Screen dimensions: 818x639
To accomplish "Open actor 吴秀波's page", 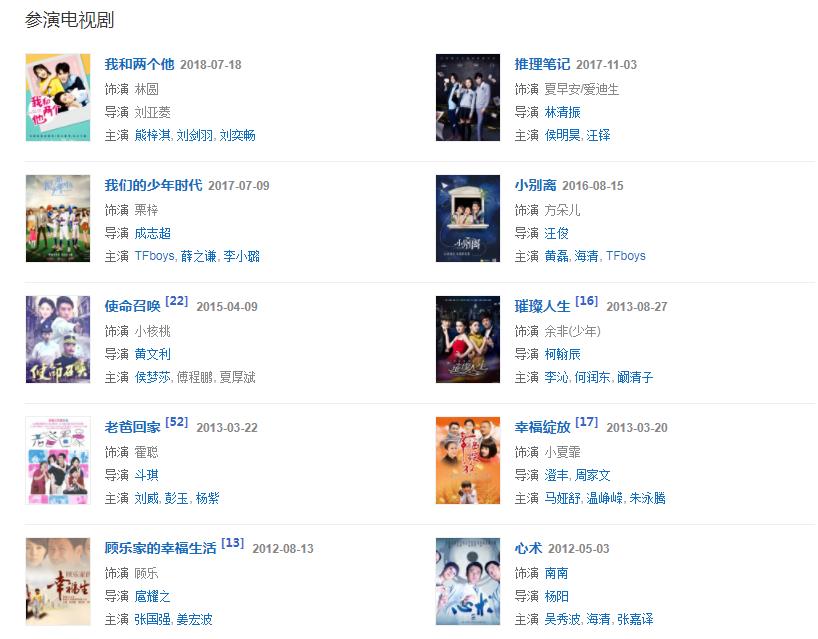I will 562,619.
